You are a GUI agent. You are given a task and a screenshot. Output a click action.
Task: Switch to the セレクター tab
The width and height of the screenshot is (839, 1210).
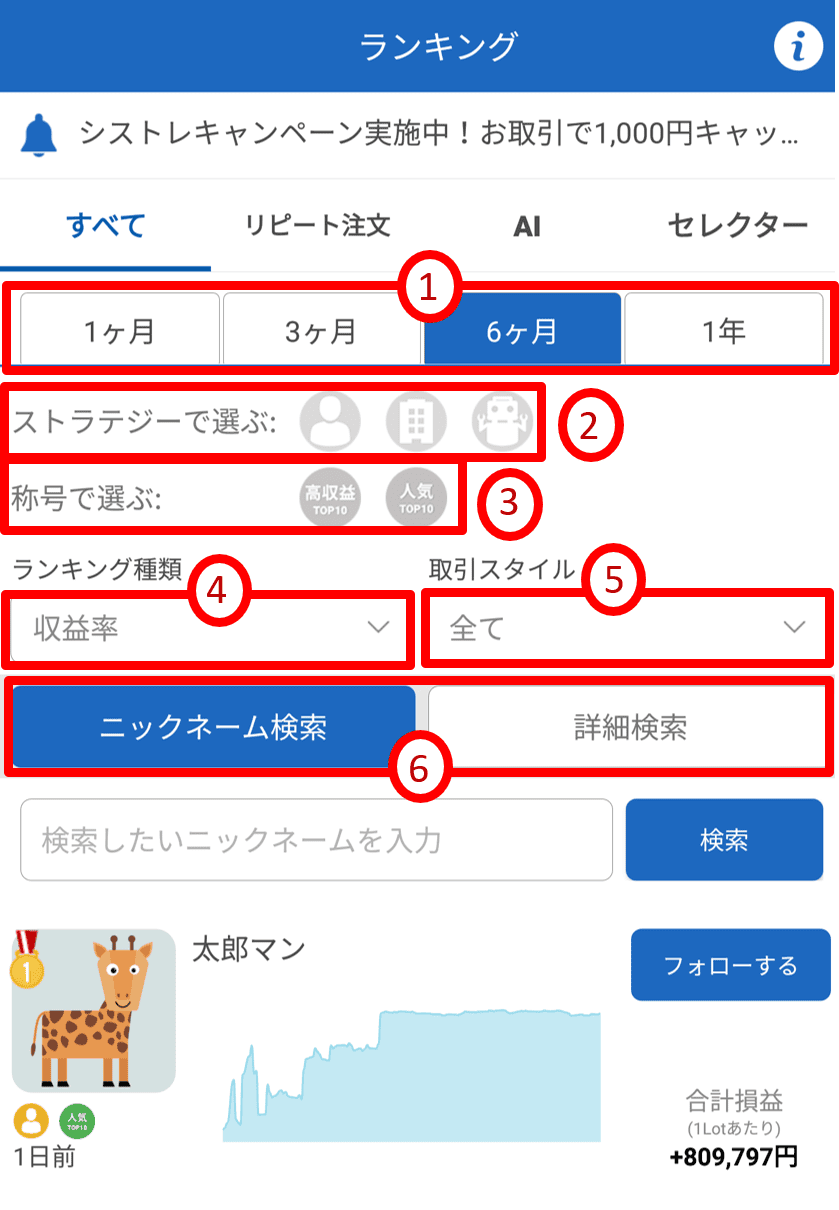point(737,225)
